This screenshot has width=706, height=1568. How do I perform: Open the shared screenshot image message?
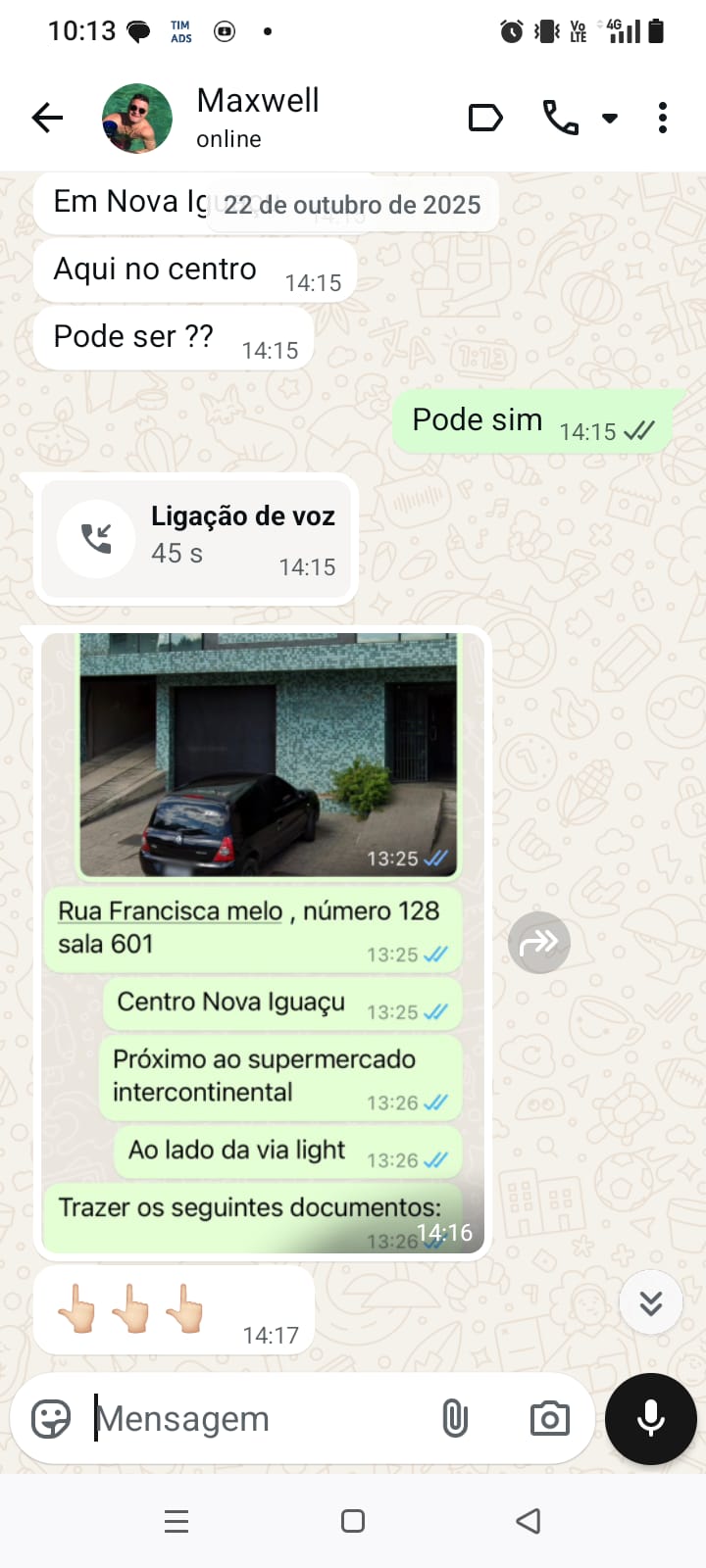(x=265, y=941)
